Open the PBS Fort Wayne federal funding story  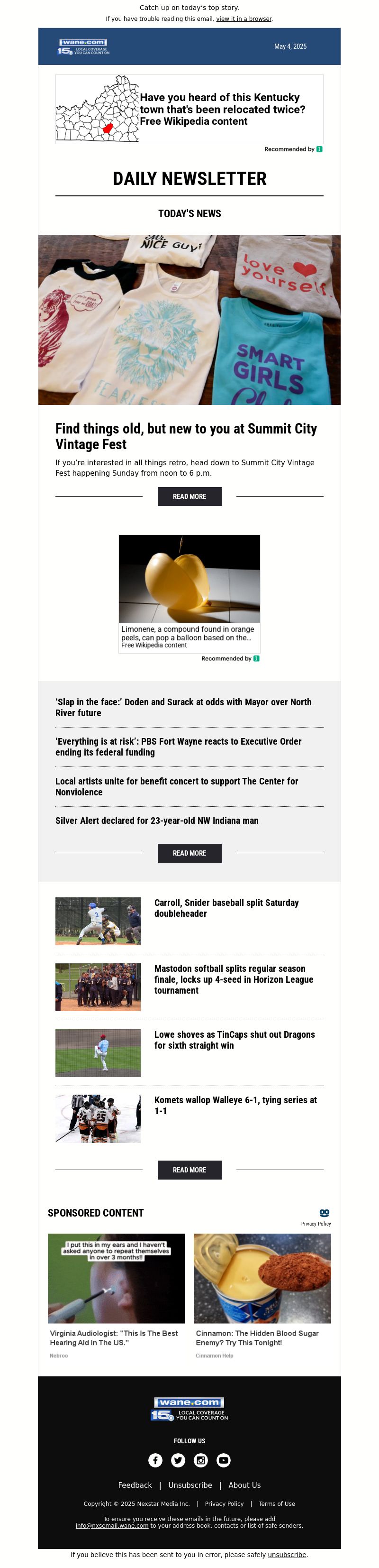(178, 747)
